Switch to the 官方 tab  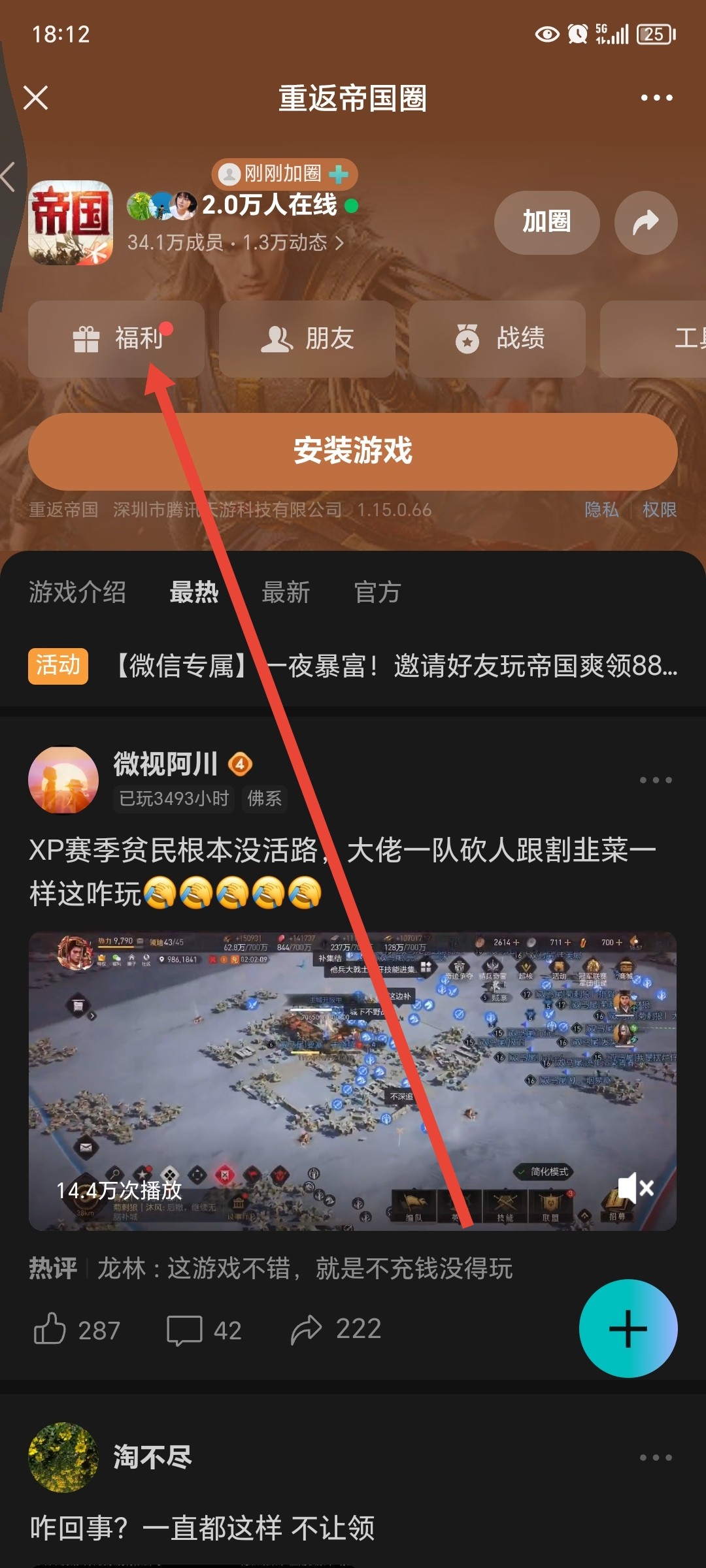click(377, 592)
